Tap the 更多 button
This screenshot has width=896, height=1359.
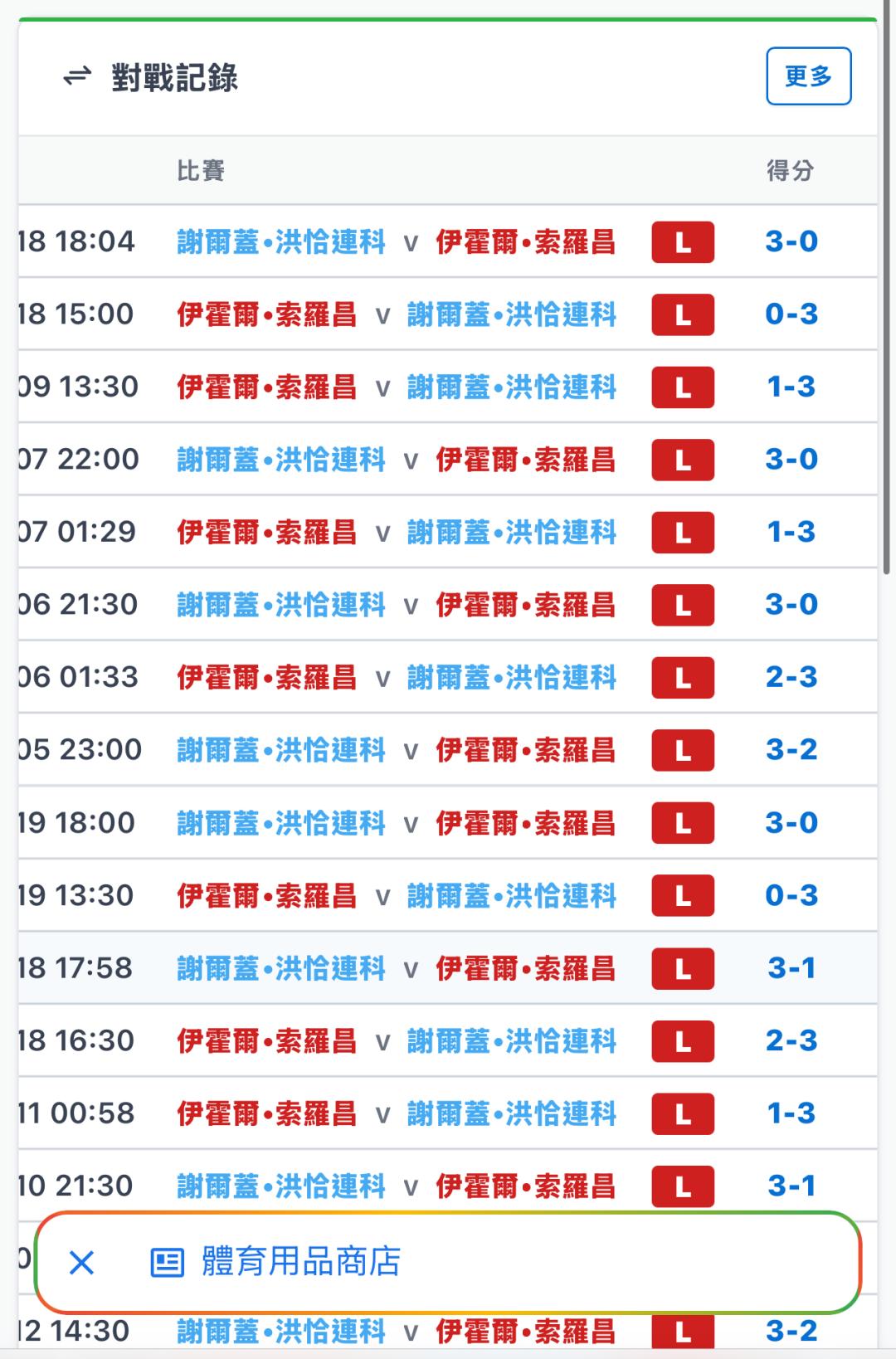tap(808, 76)
